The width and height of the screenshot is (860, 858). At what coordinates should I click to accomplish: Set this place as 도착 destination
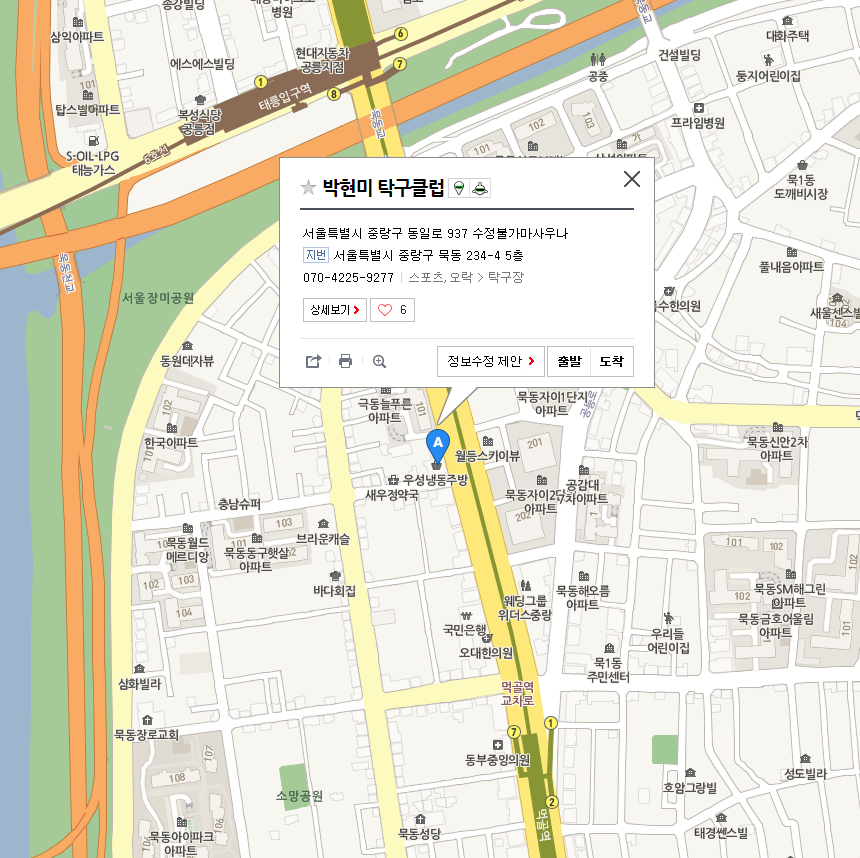coord(611,361)
